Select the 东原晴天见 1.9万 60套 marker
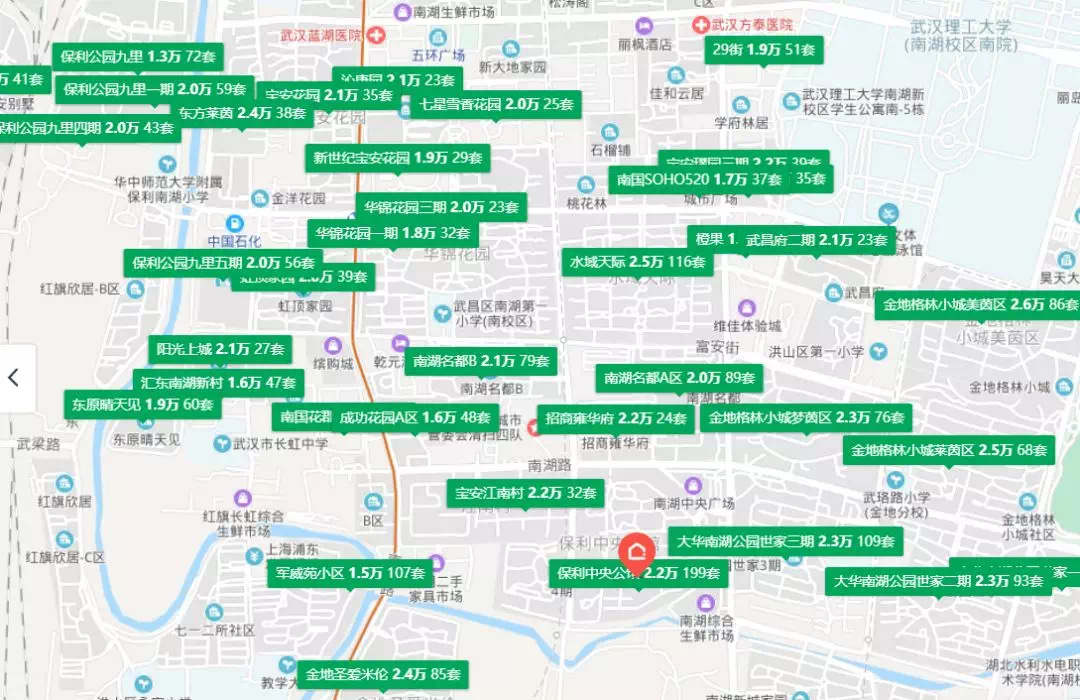The image size is (1080, 700). 141,405
